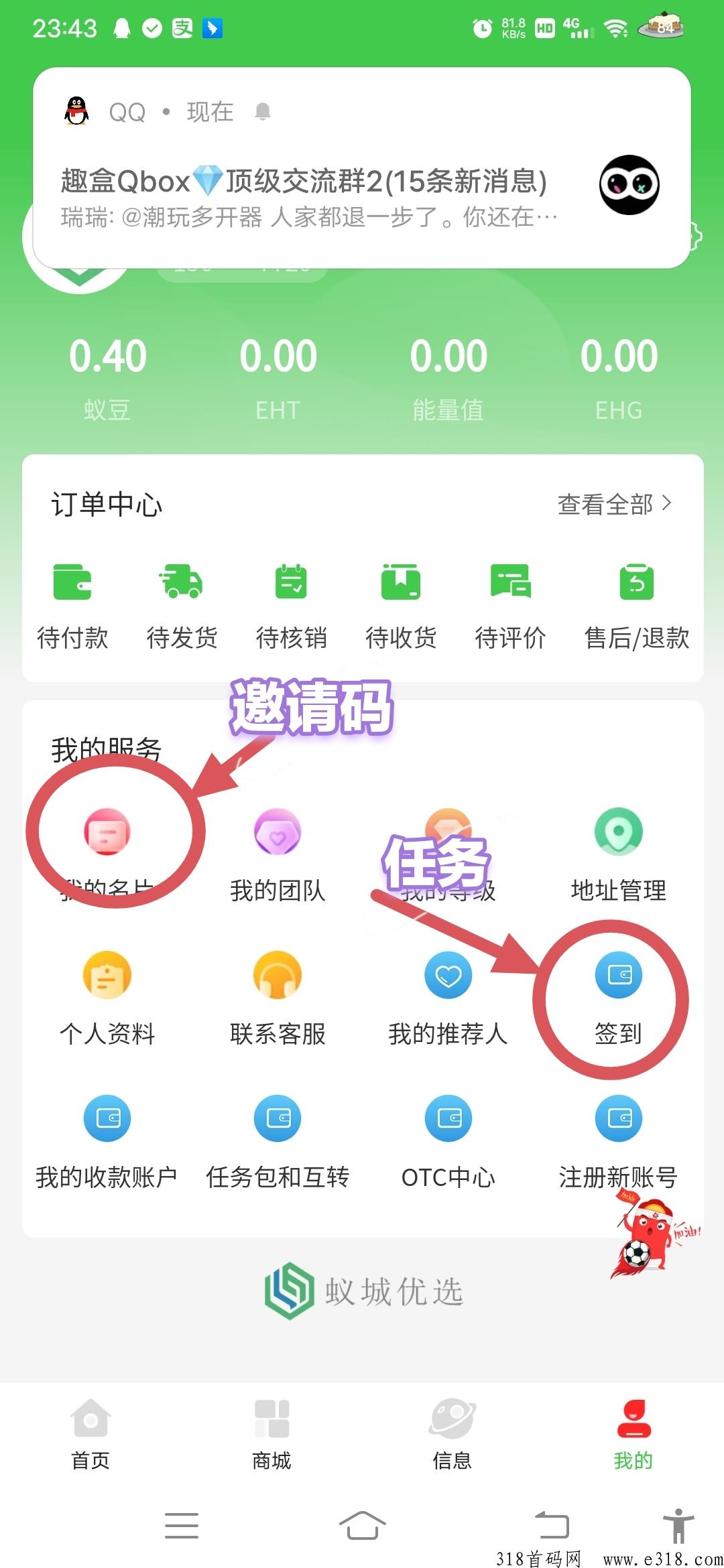
Task: Switch to the 首页 tab
Action: coord(90,1434)
